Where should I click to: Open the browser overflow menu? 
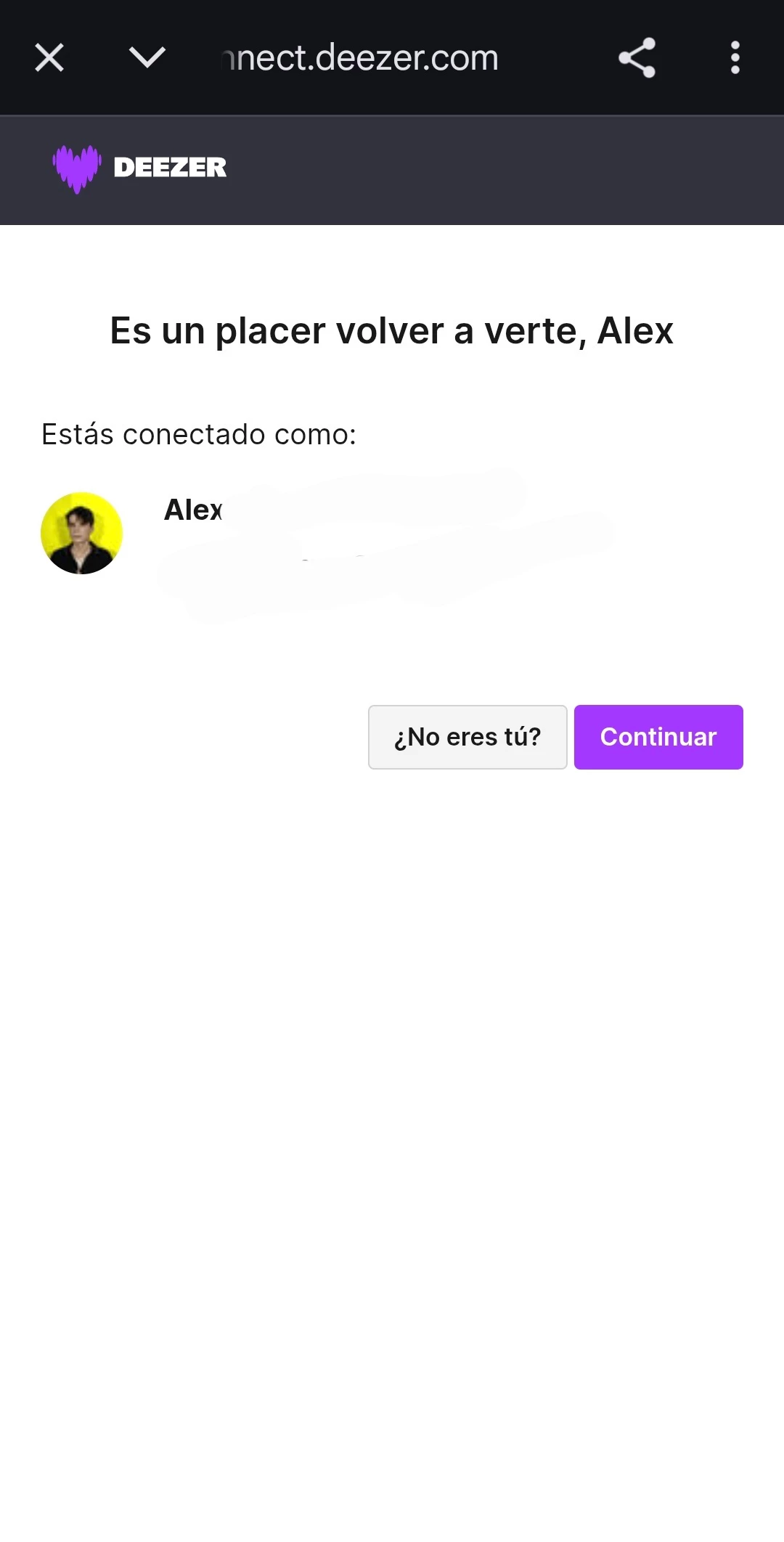click(x=735, y=57)
